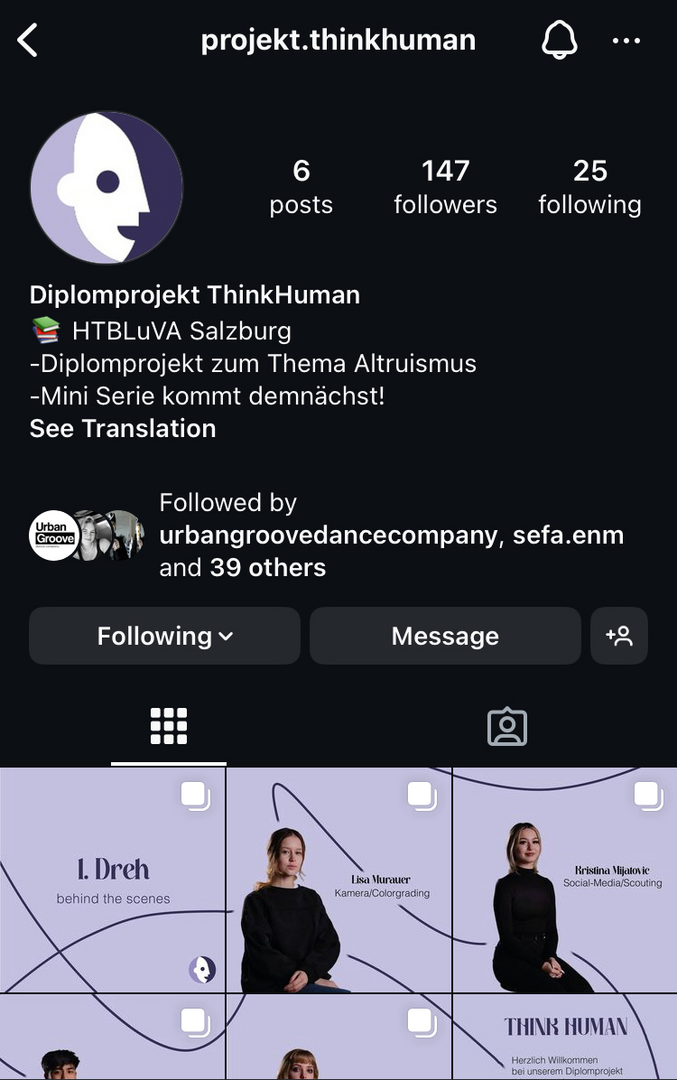The image size is (677, 1080).
Task: View mutual followers under Followed by
Action: [390, 536]
